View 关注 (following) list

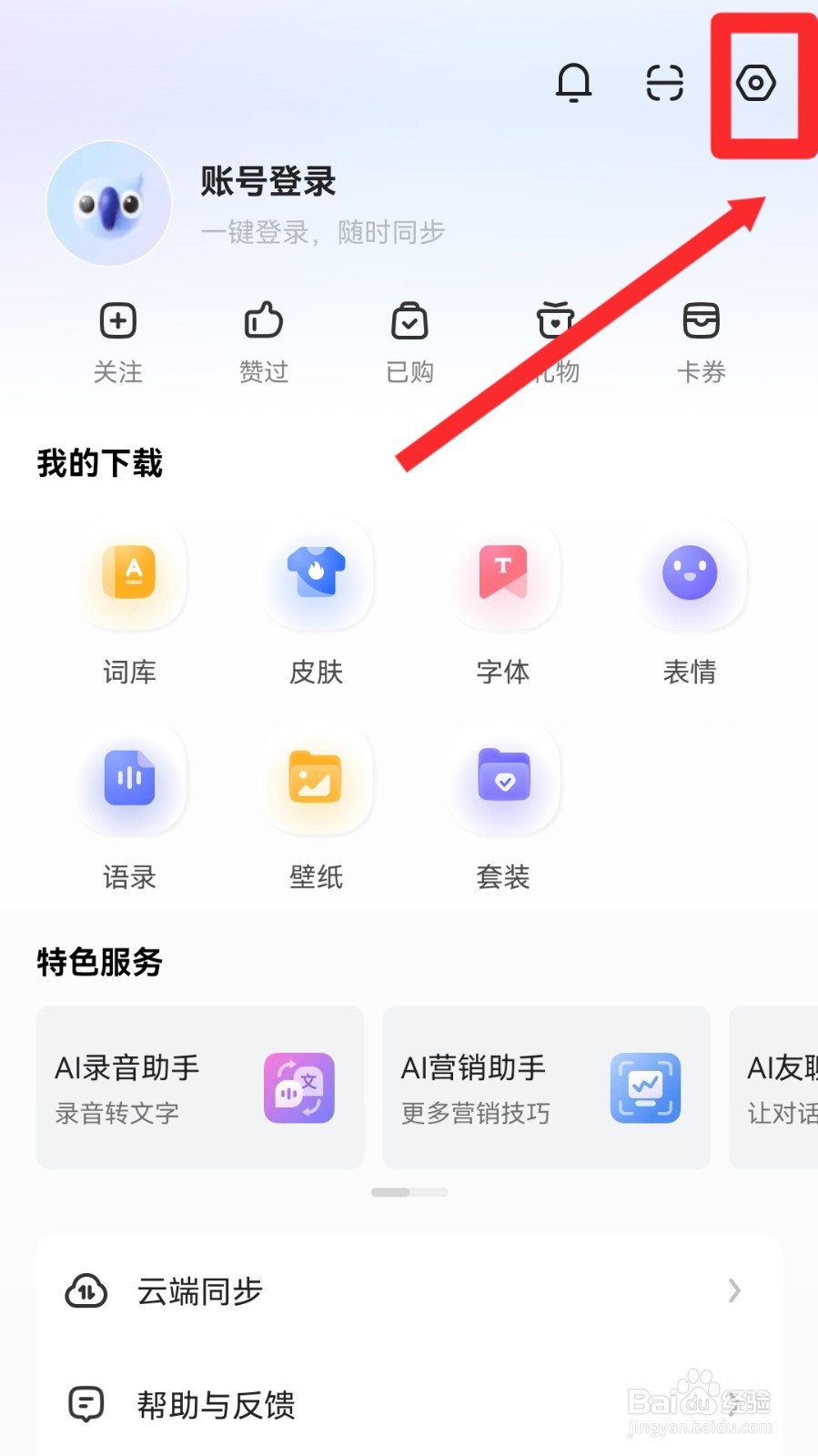[116, 341]
